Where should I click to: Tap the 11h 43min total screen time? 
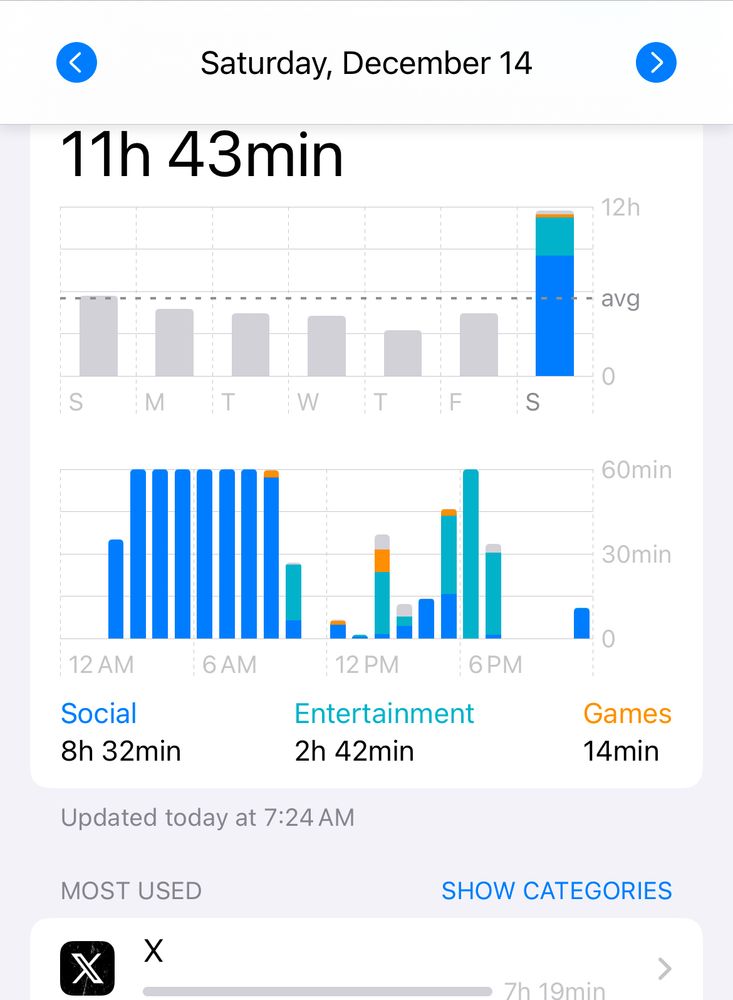(x=200, y=153)
